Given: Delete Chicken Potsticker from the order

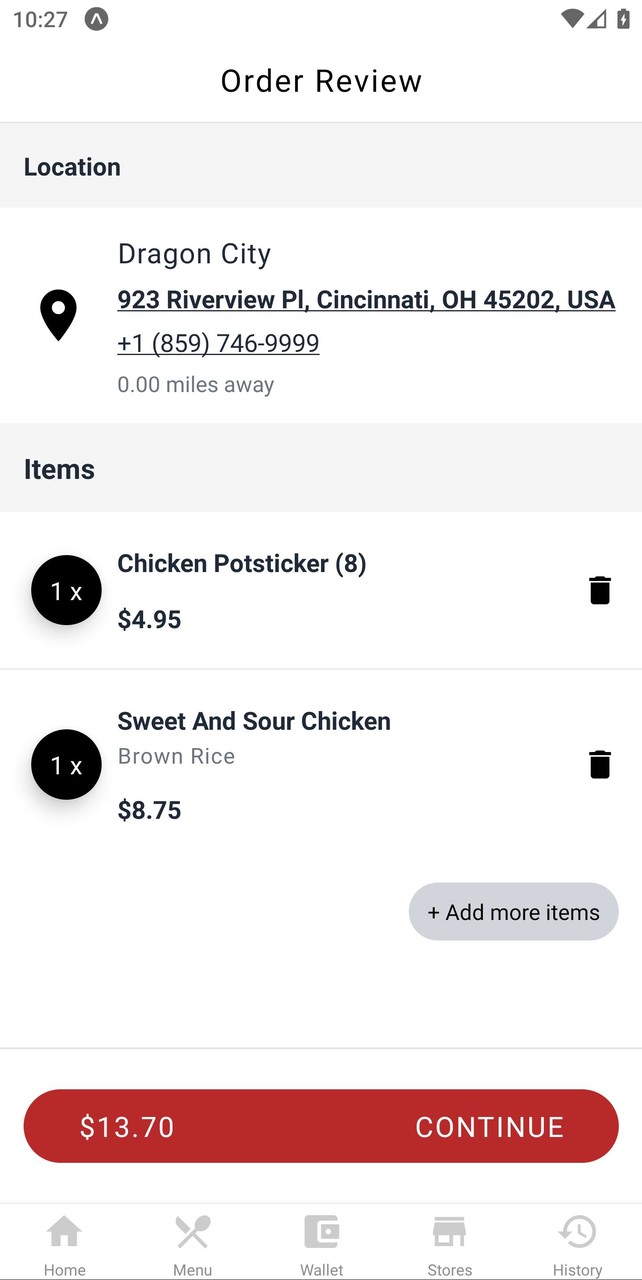Looking at the screenshot, I should pos(599,590).
